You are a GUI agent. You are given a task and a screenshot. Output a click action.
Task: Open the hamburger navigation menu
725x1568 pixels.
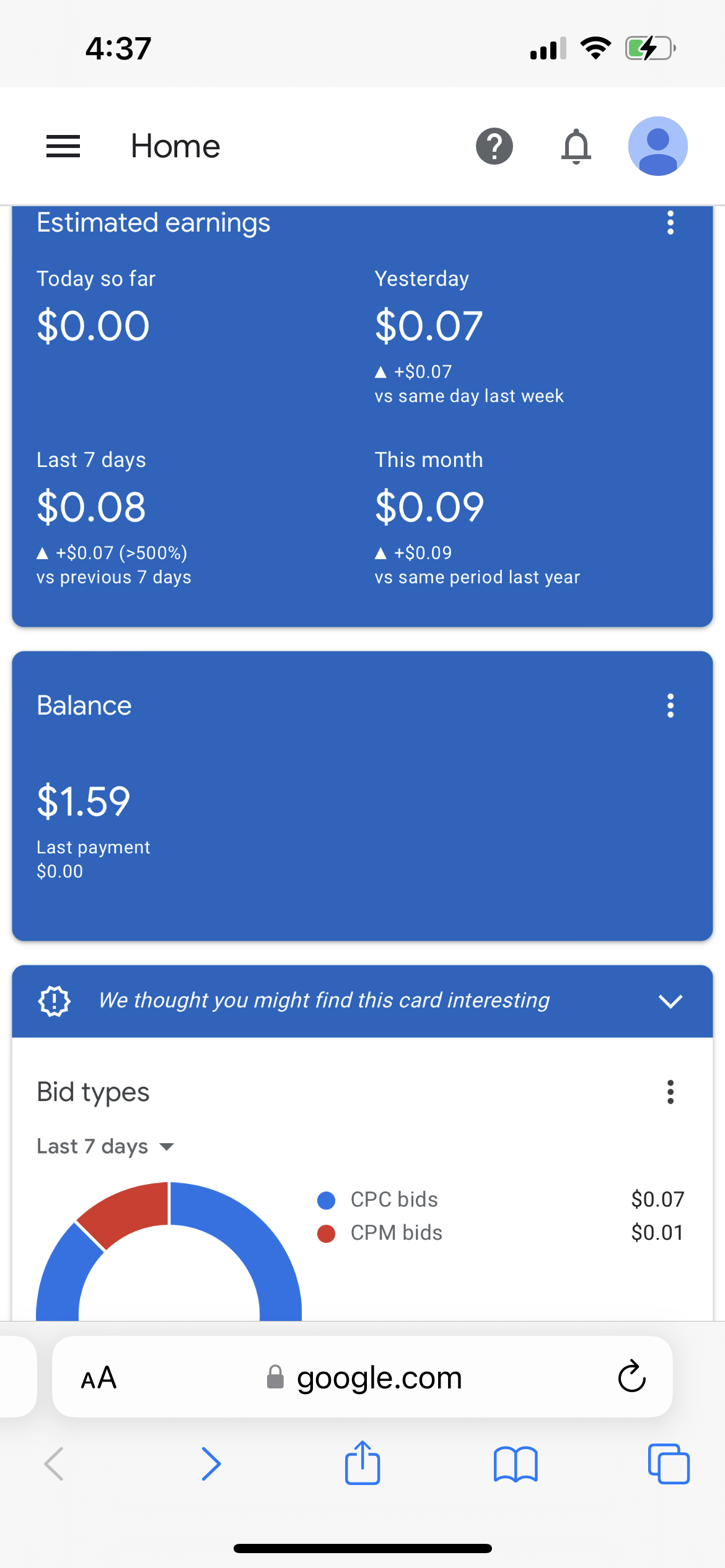pos(63,146)
